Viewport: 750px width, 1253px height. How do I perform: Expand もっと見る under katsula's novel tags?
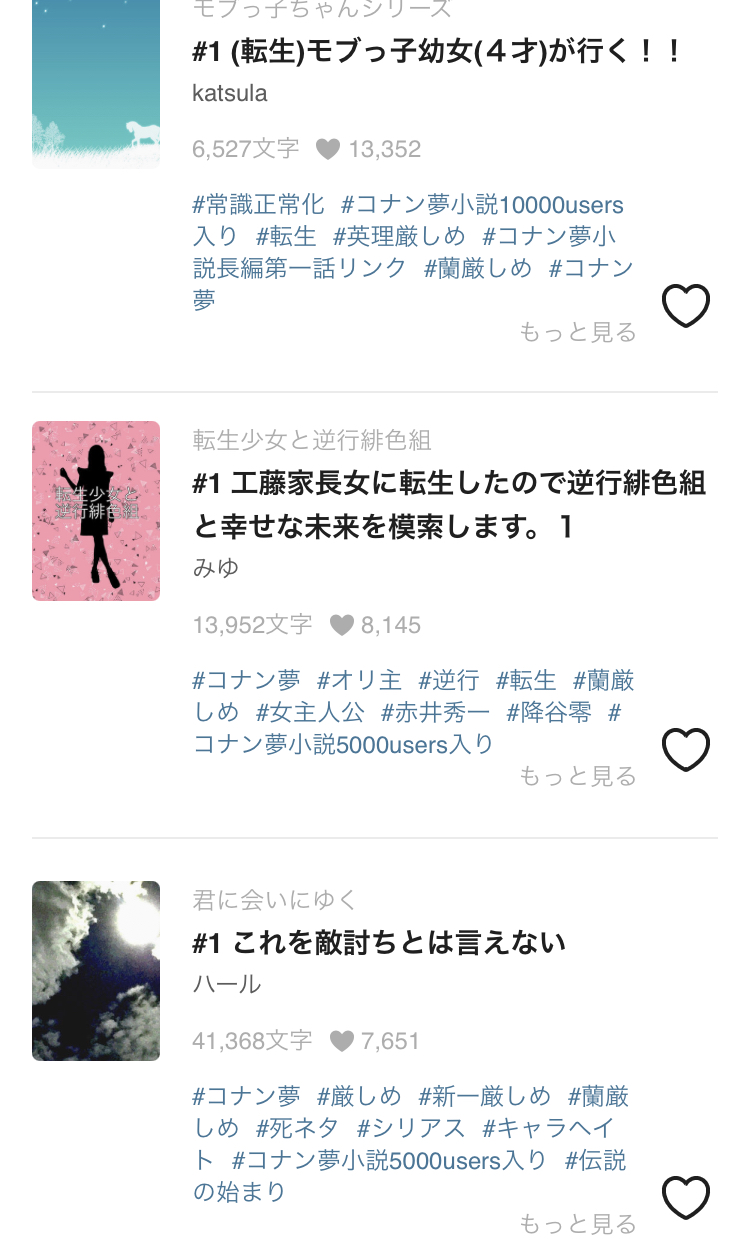tap(578, 332)
